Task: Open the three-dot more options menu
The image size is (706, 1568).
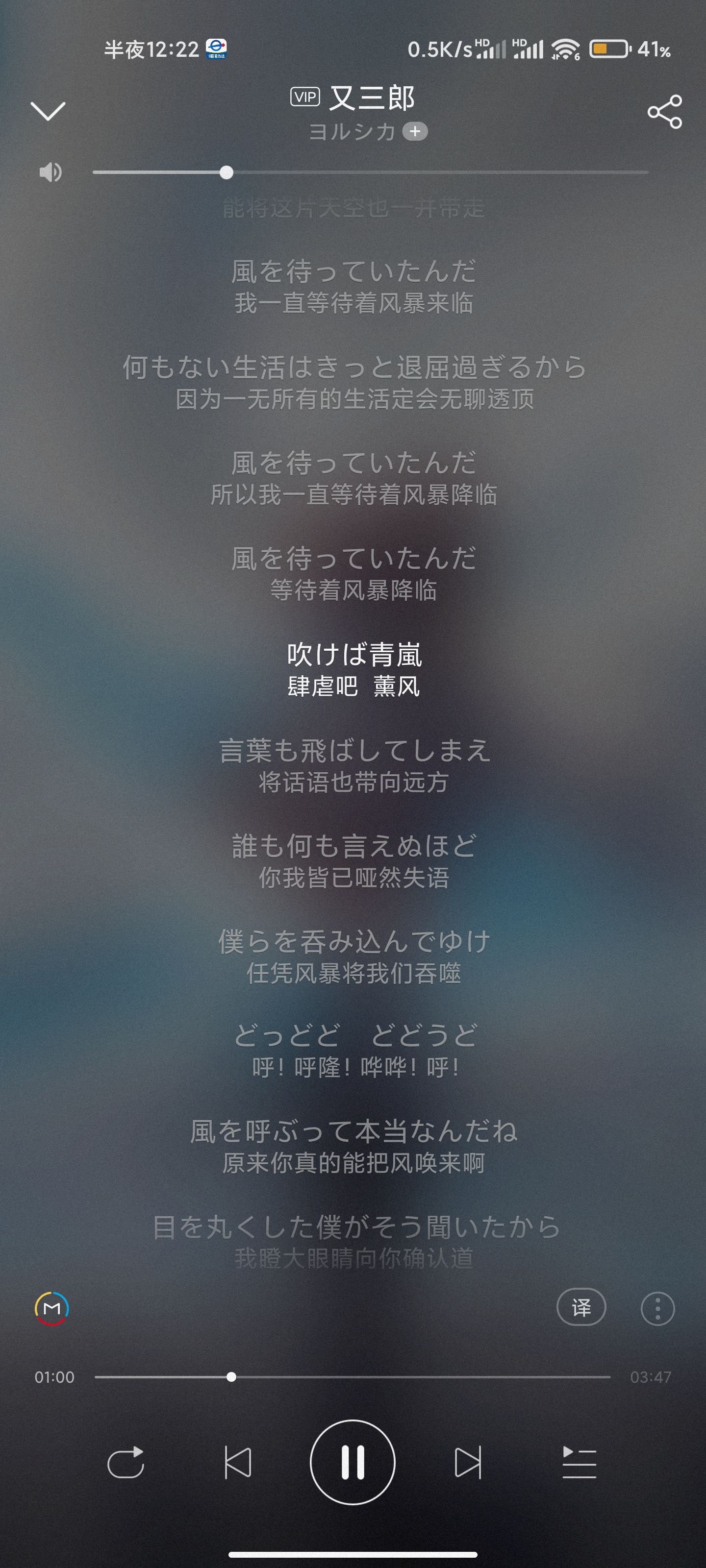Action: coord(658,1308)
